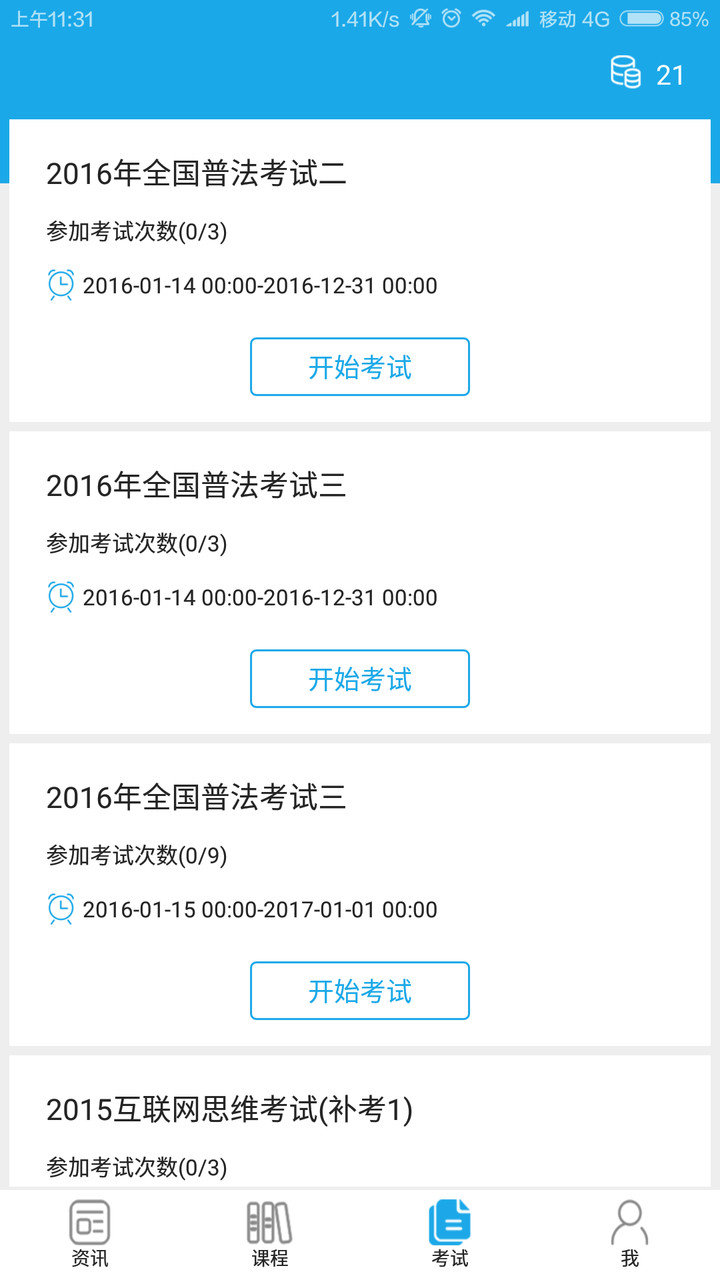Tap the battery level indicator
The width and height of the screenshot is (720, 1280).
(x=638, y=17)
